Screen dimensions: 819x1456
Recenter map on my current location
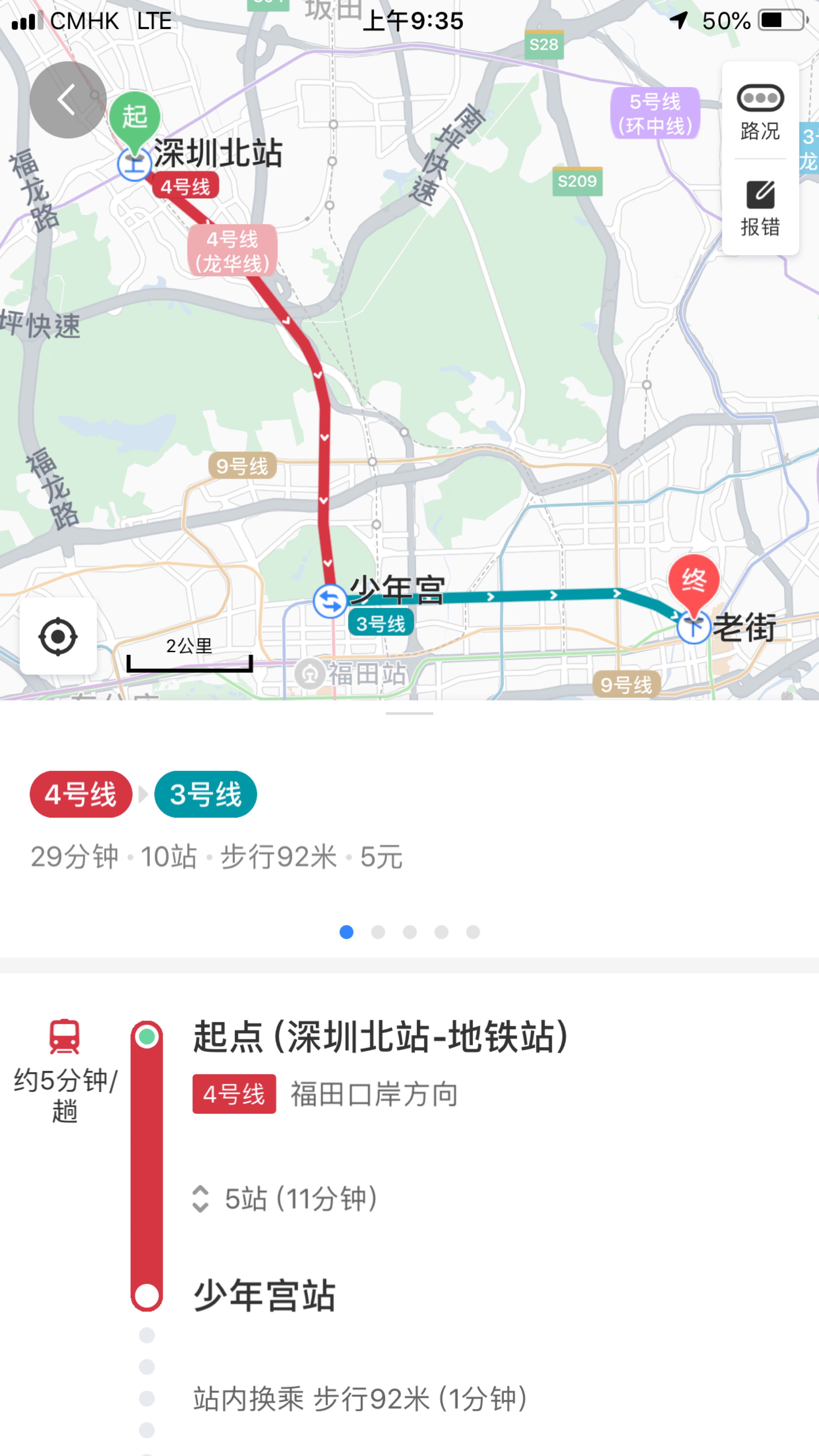58,636
